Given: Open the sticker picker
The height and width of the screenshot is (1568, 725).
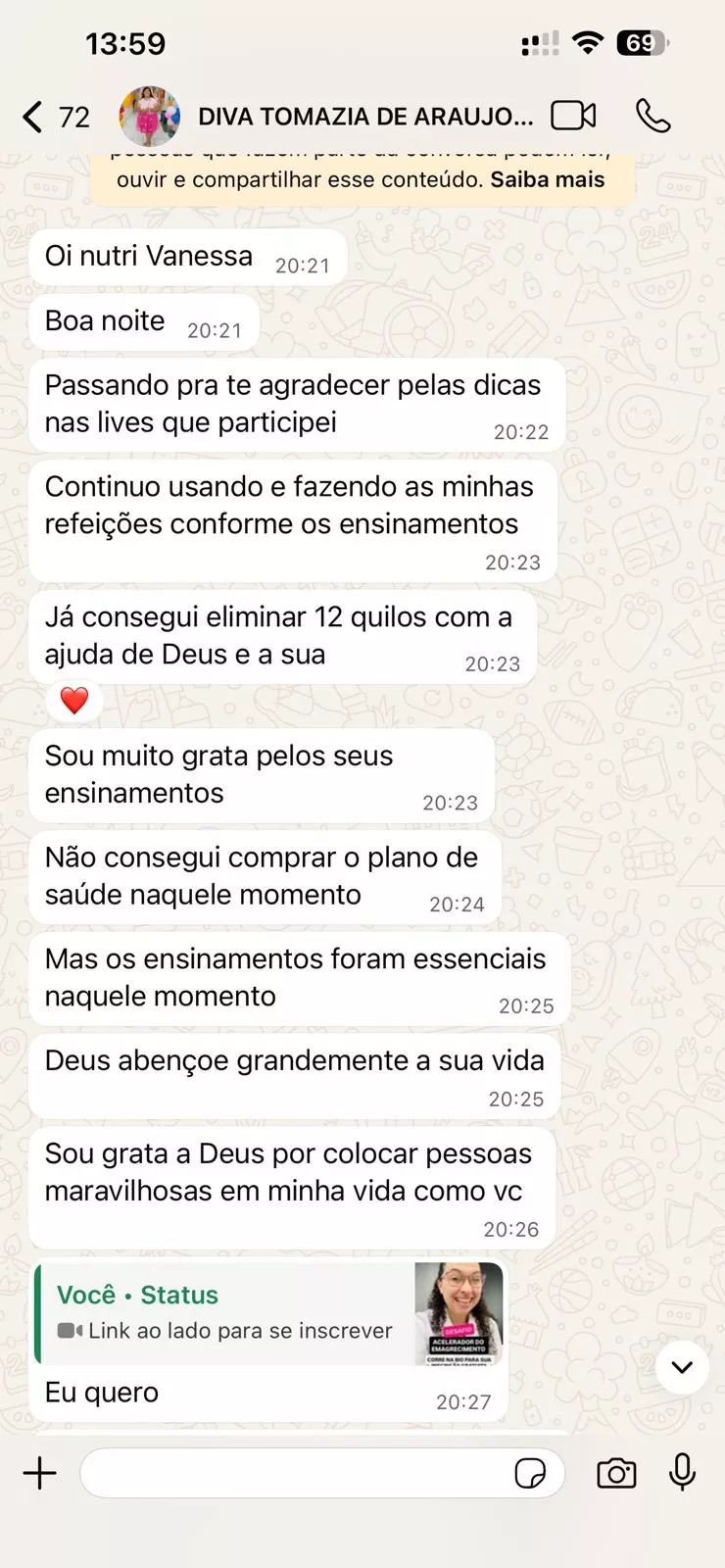Looking at the screenshot, I should 530,1473.
